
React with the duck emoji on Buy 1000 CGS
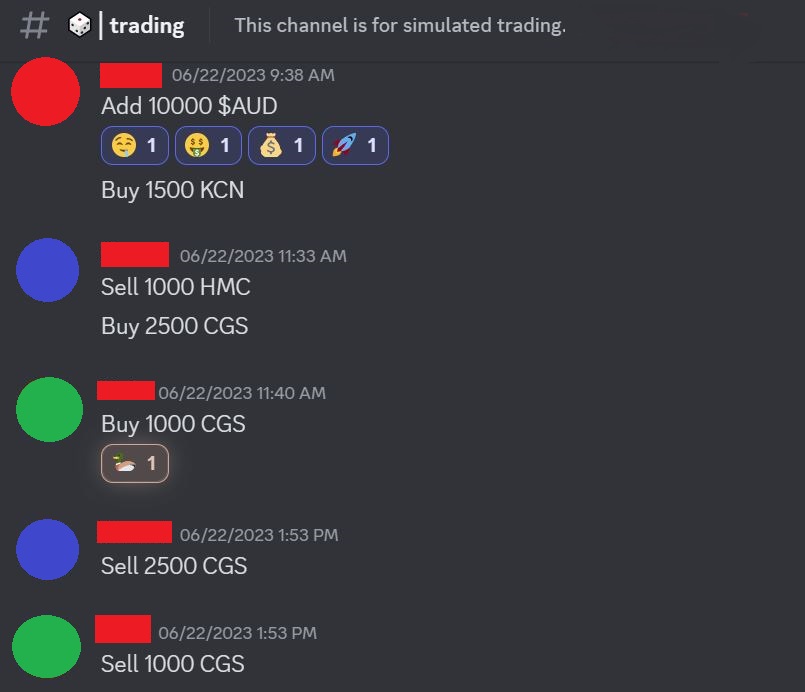click(135, 463)
